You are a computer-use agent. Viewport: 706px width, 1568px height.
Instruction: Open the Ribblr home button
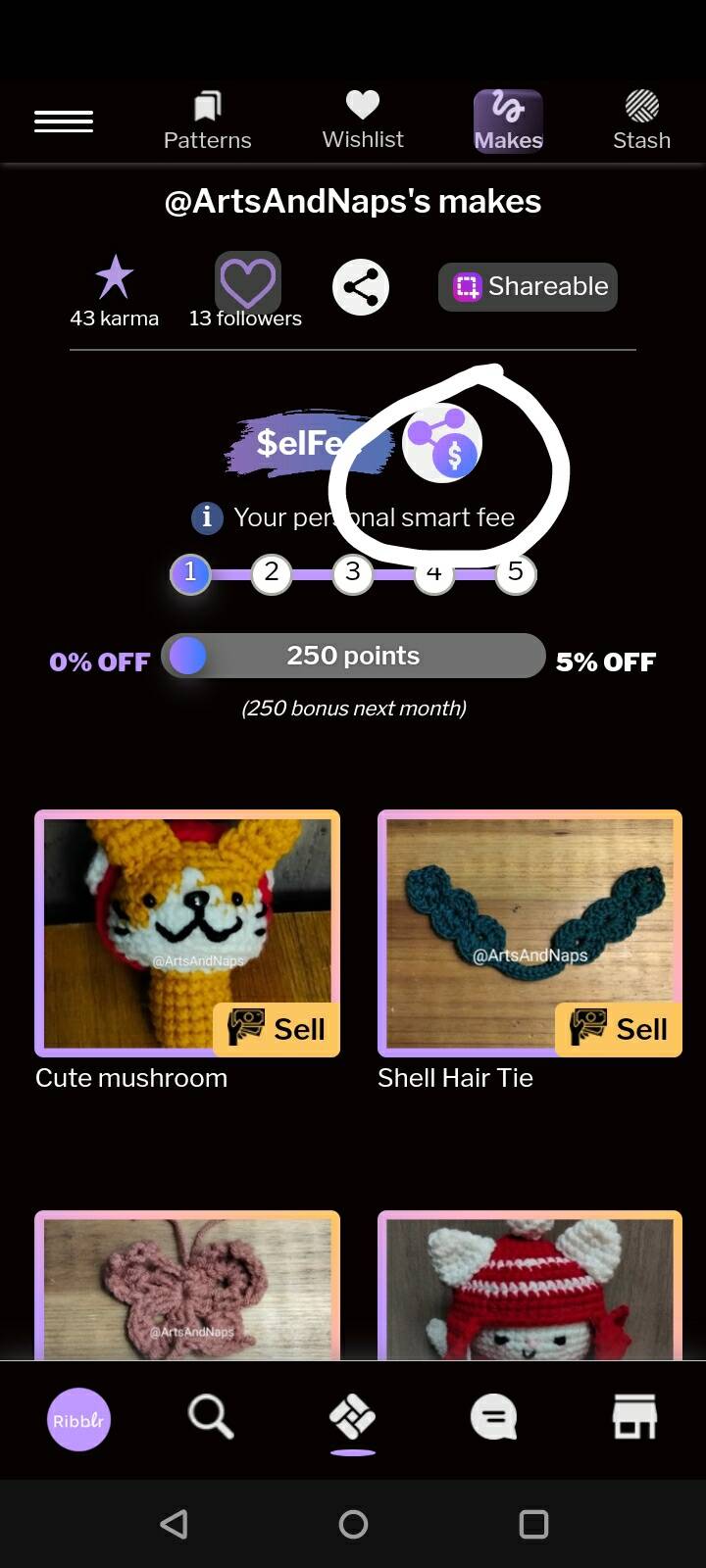[78, 1419]
